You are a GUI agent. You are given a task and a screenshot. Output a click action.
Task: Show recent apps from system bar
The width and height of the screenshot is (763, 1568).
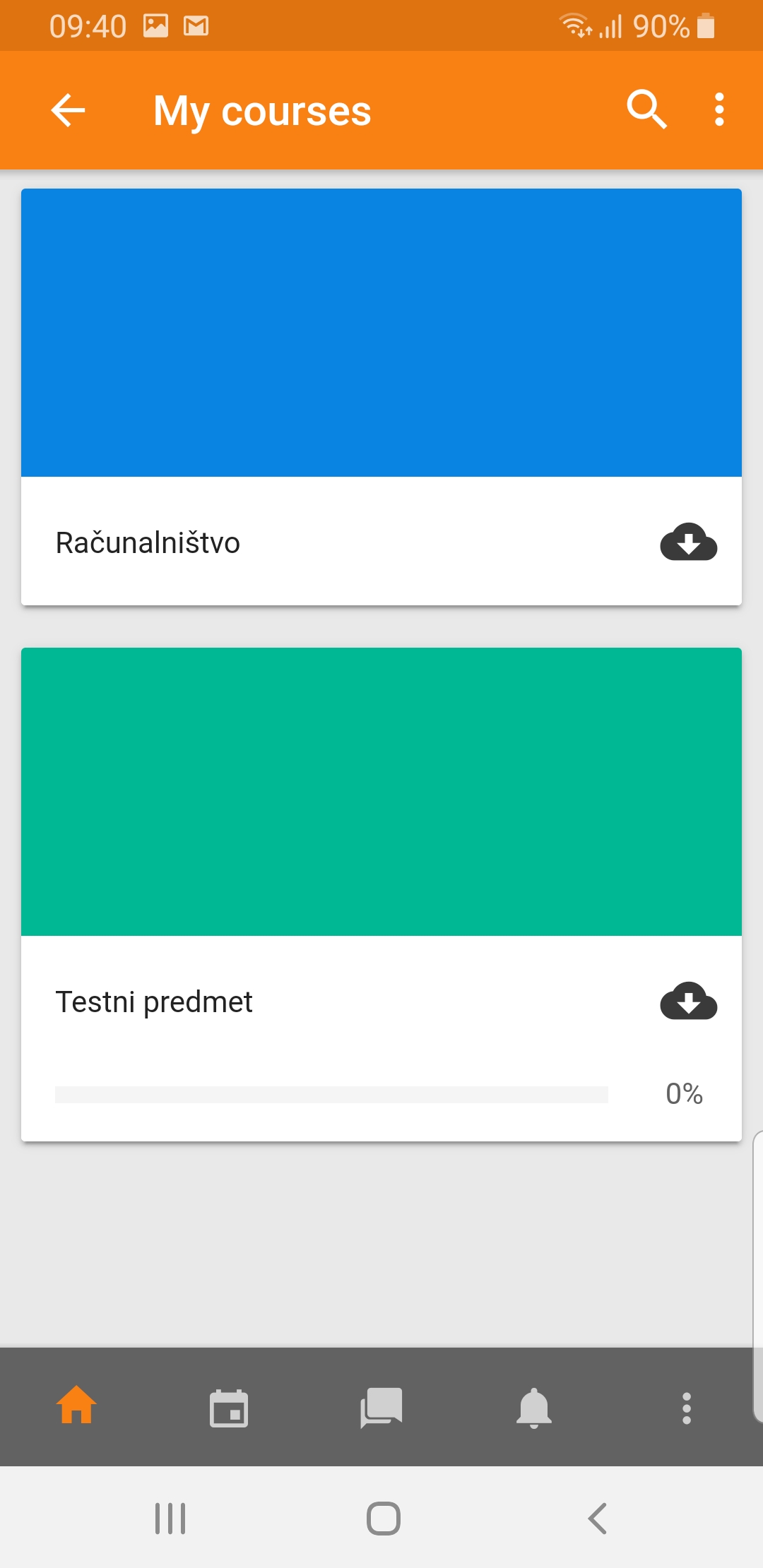170,1518
